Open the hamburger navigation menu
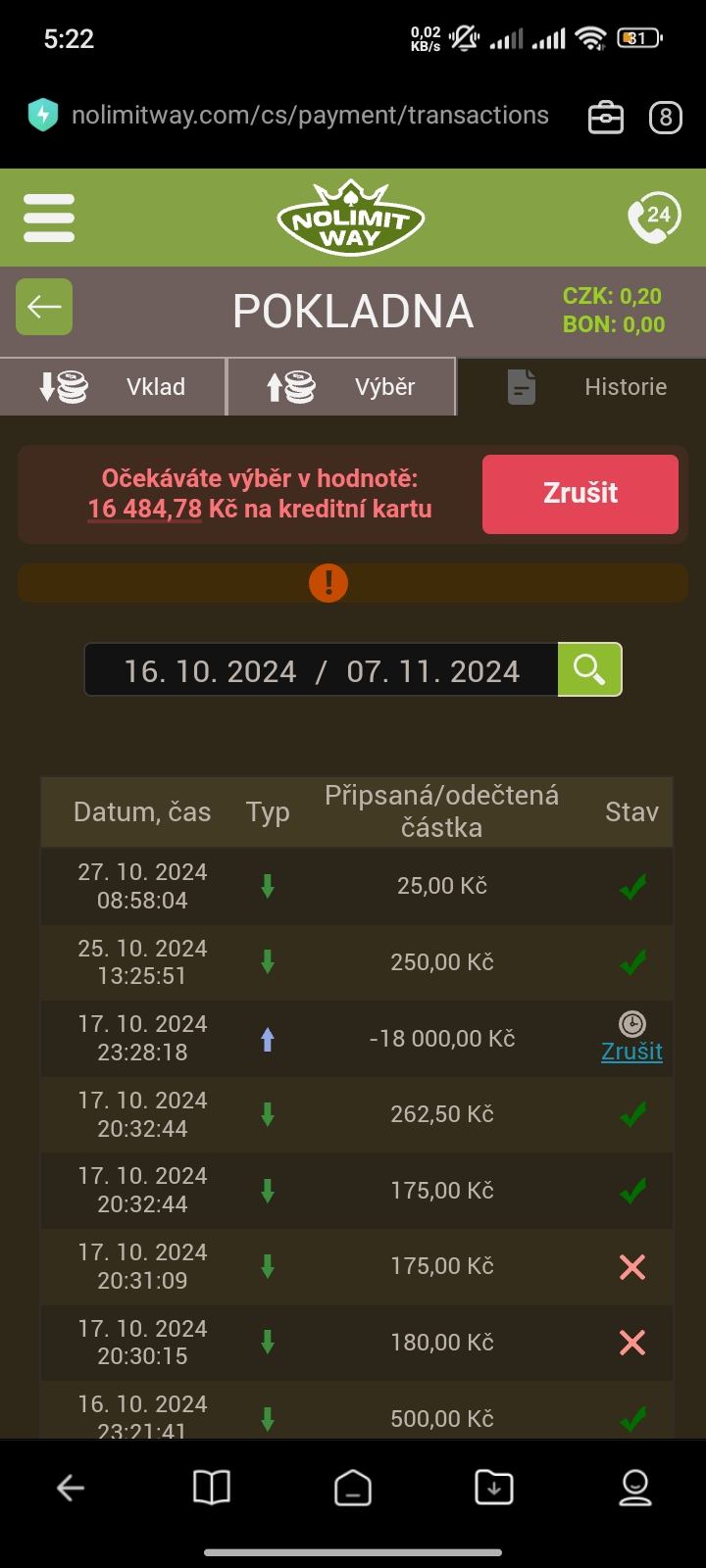The width and height of the screenshot is (706, 1568). 47,219
